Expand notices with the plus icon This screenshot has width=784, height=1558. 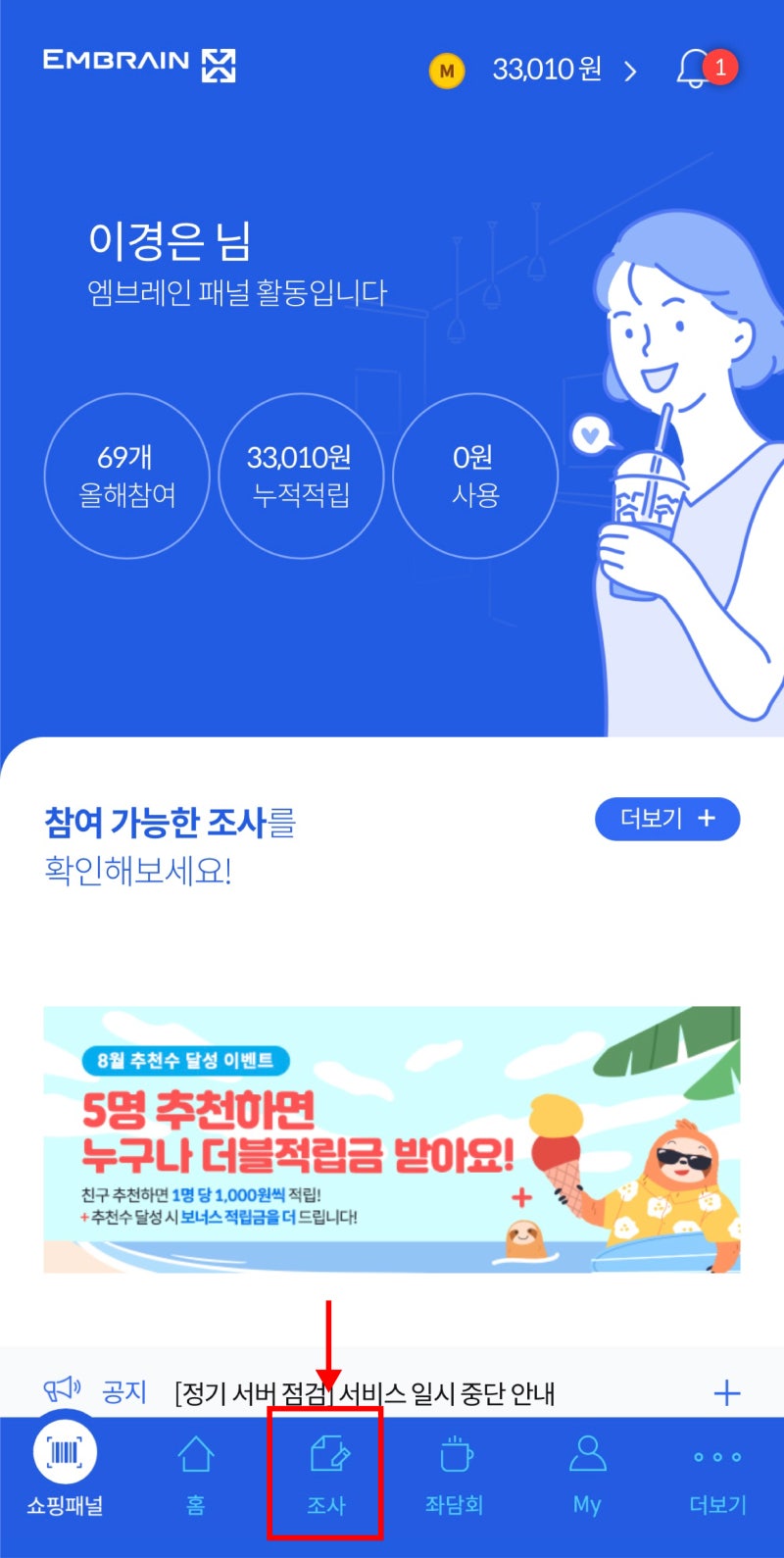click(726, 1392)
